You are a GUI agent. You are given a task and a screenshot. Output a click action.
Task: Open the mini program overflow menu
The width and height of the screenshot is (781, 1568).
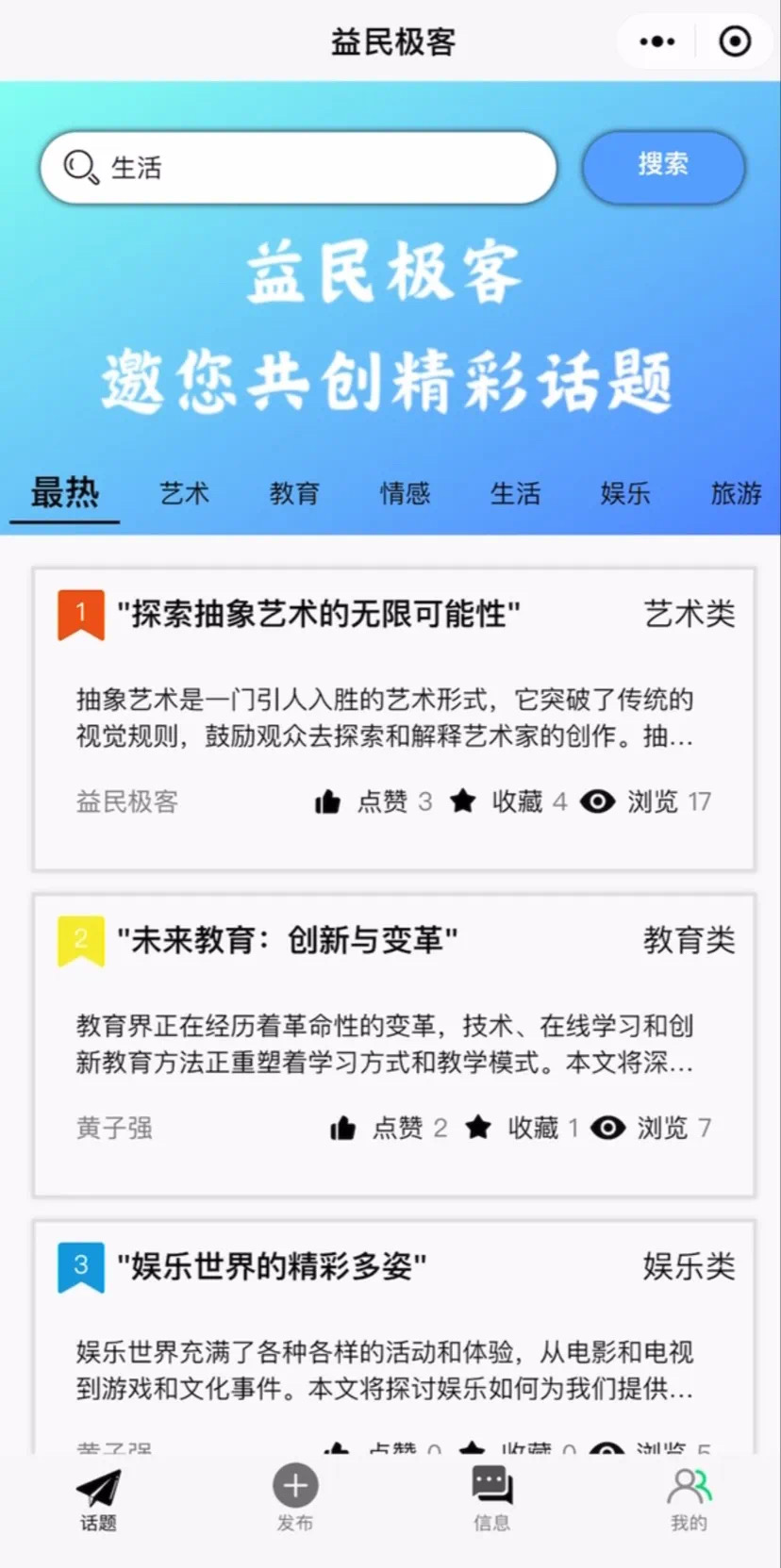pyautogui.click(x=656, y=41)
